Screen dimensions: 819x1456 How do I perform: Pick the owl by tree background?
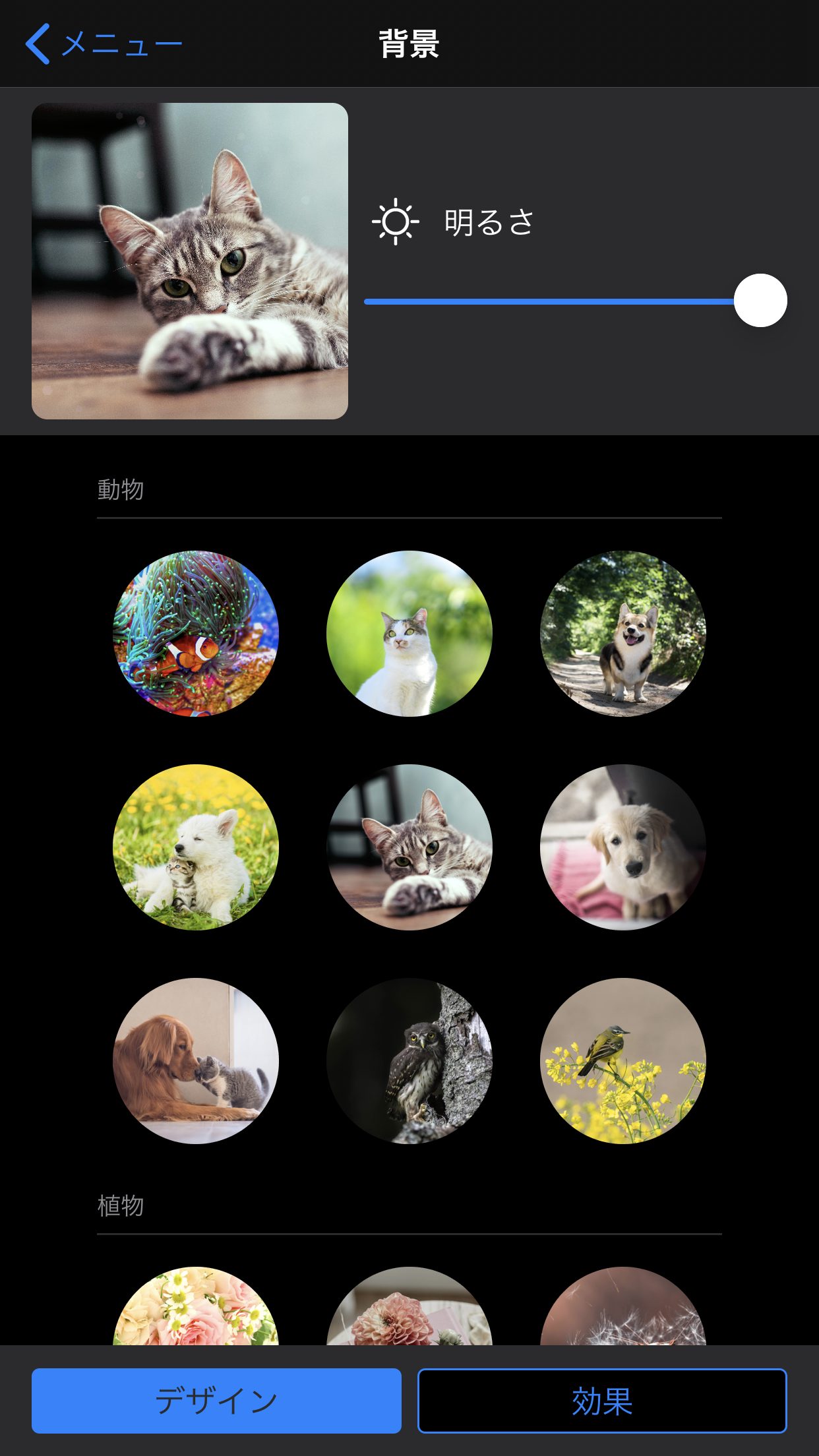tap(409, 1061)
